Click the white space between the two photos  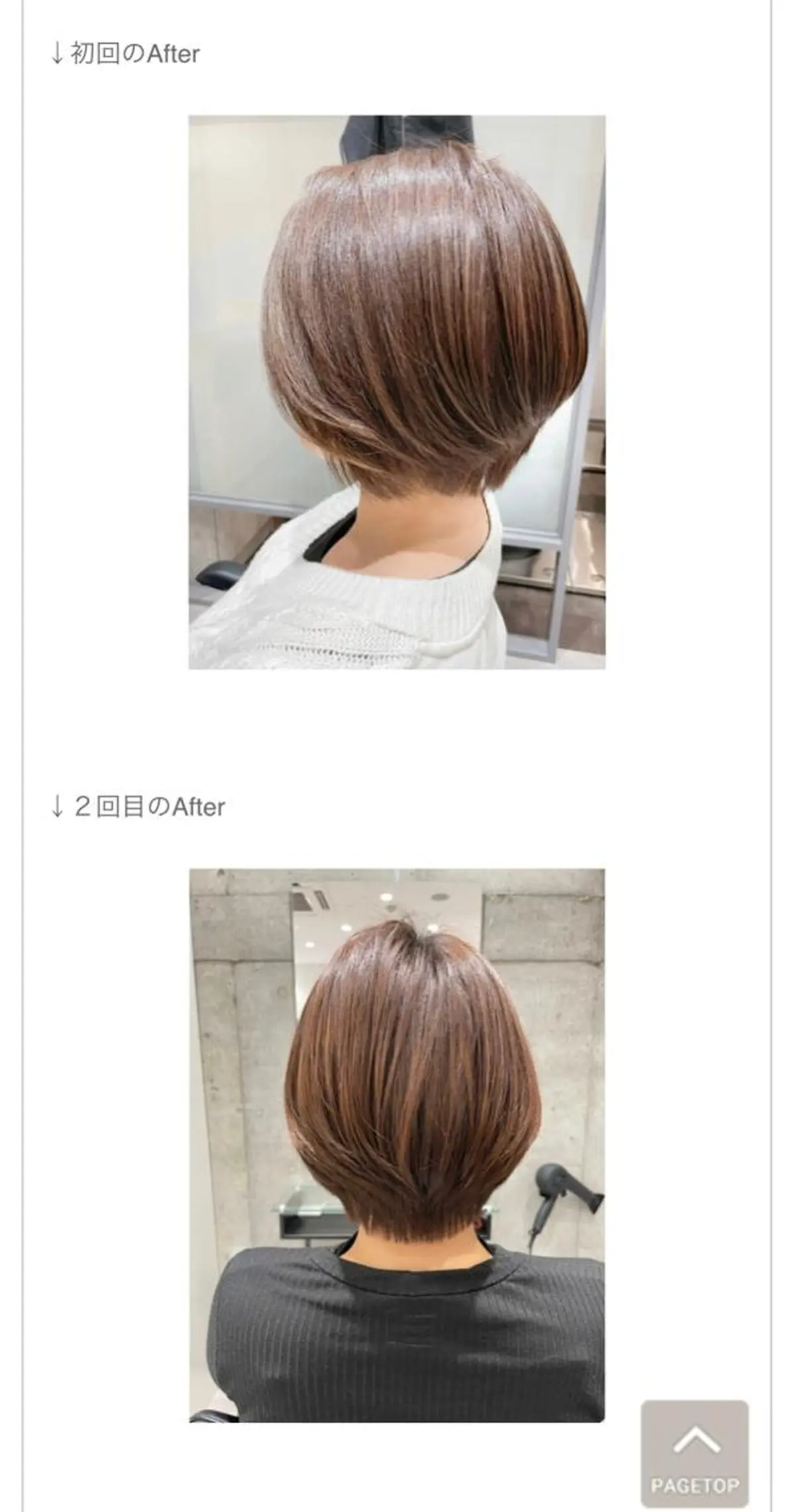coord(397,735)
